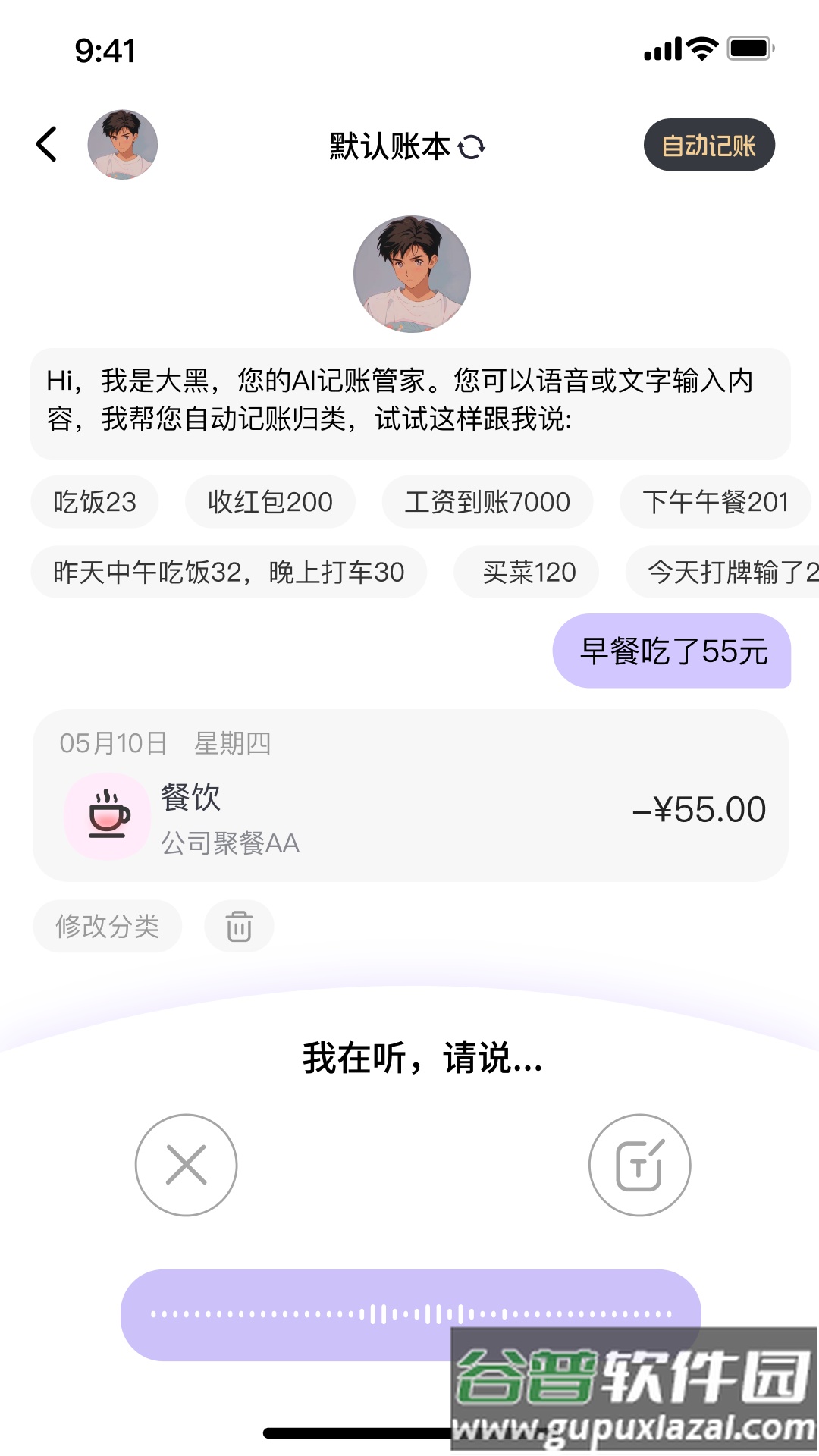Tap the back chevron to leave the chat
Screen dimensions: 819x1456
(x=45, y=144)
